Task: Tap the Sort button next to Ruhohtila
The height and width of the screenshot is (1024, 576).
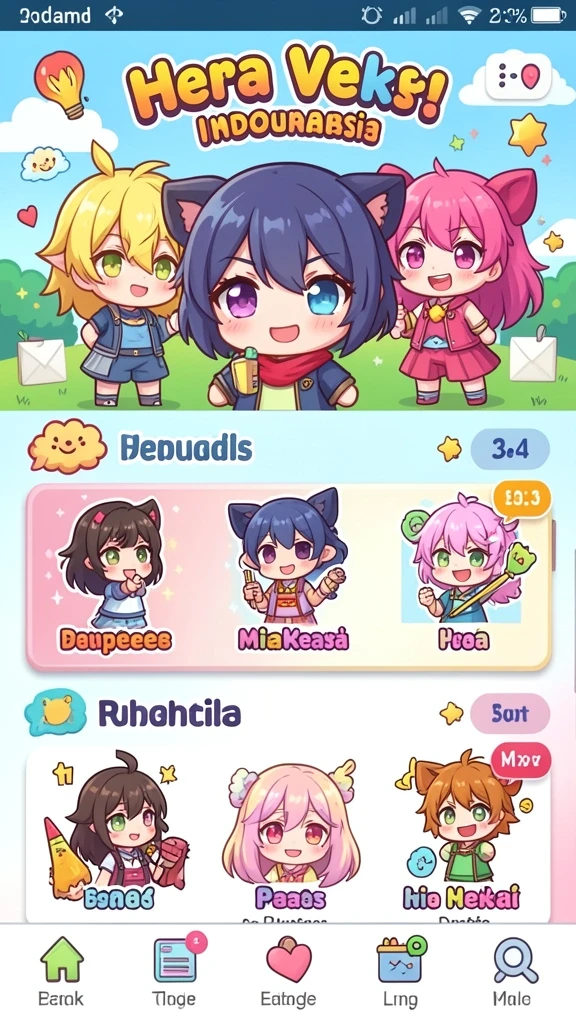Action: 510,714
